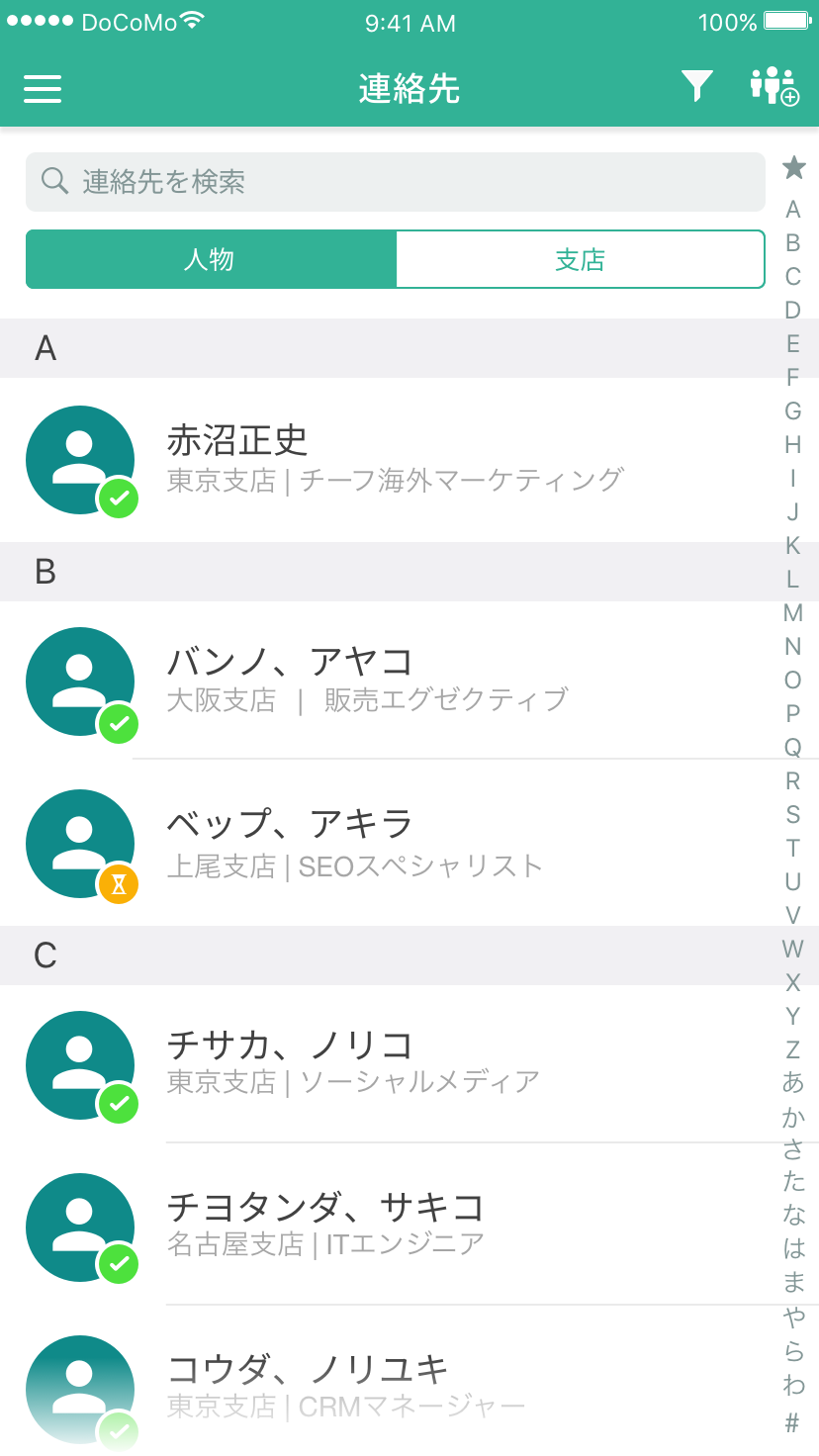Tap the add group icon
819x1456 pixels.
pos(773,87)
